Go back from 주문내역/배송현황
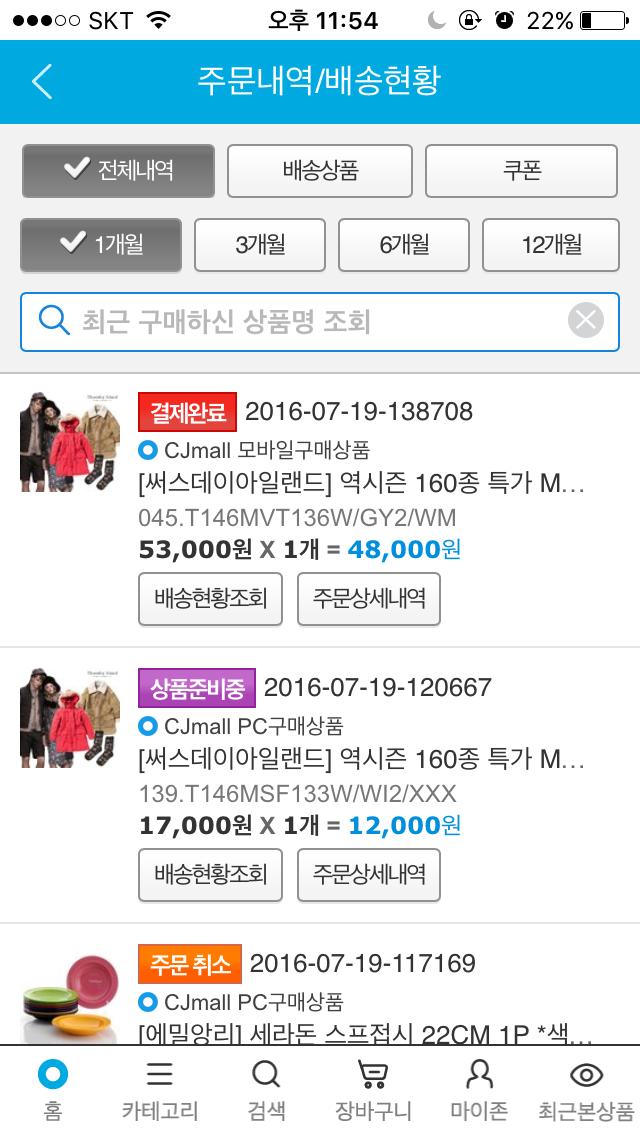Image resolution: width=640 pixels, height=1136 pixels. click(42, 81)
